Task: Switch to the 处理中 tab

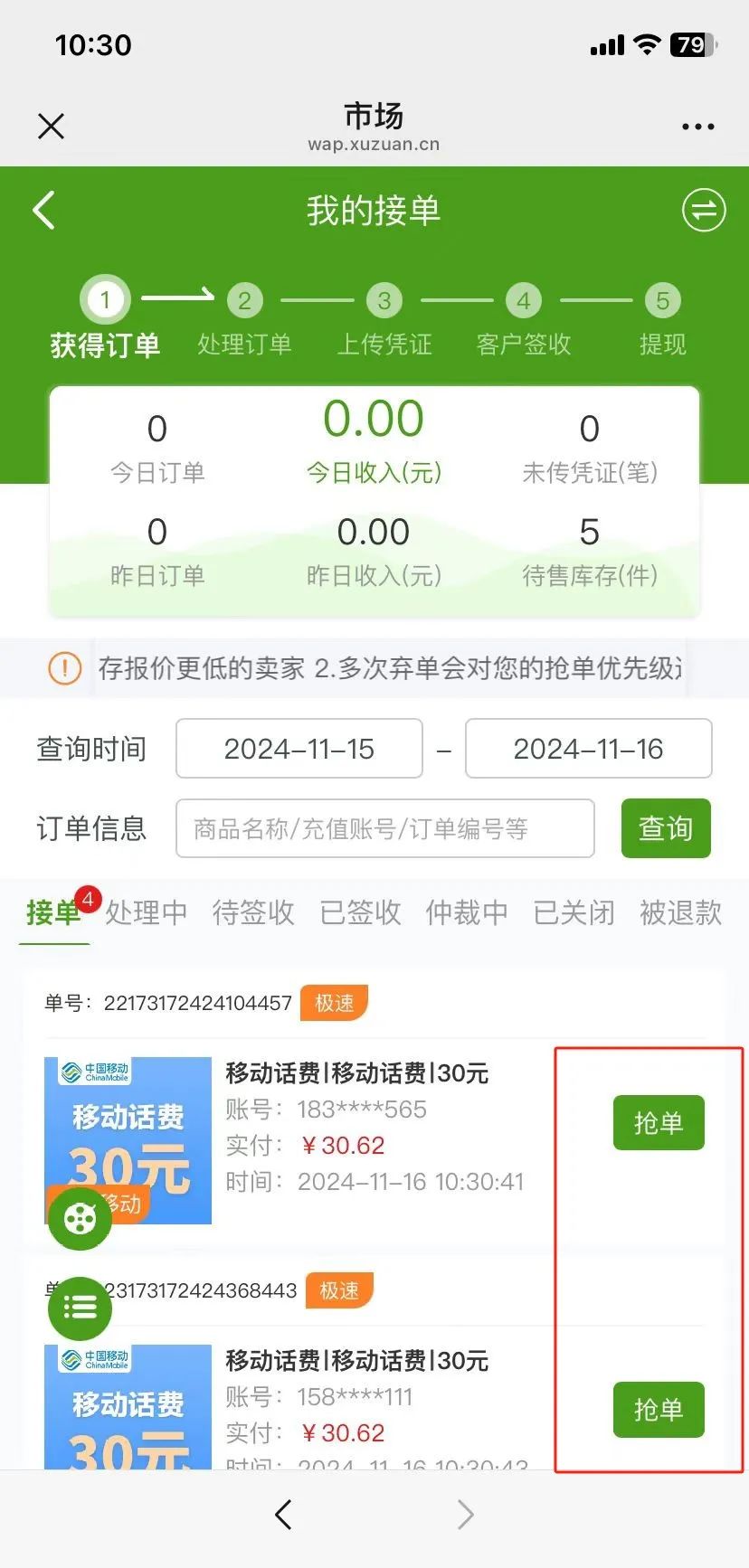Action: pyautogui.click(x=147, y=912)
